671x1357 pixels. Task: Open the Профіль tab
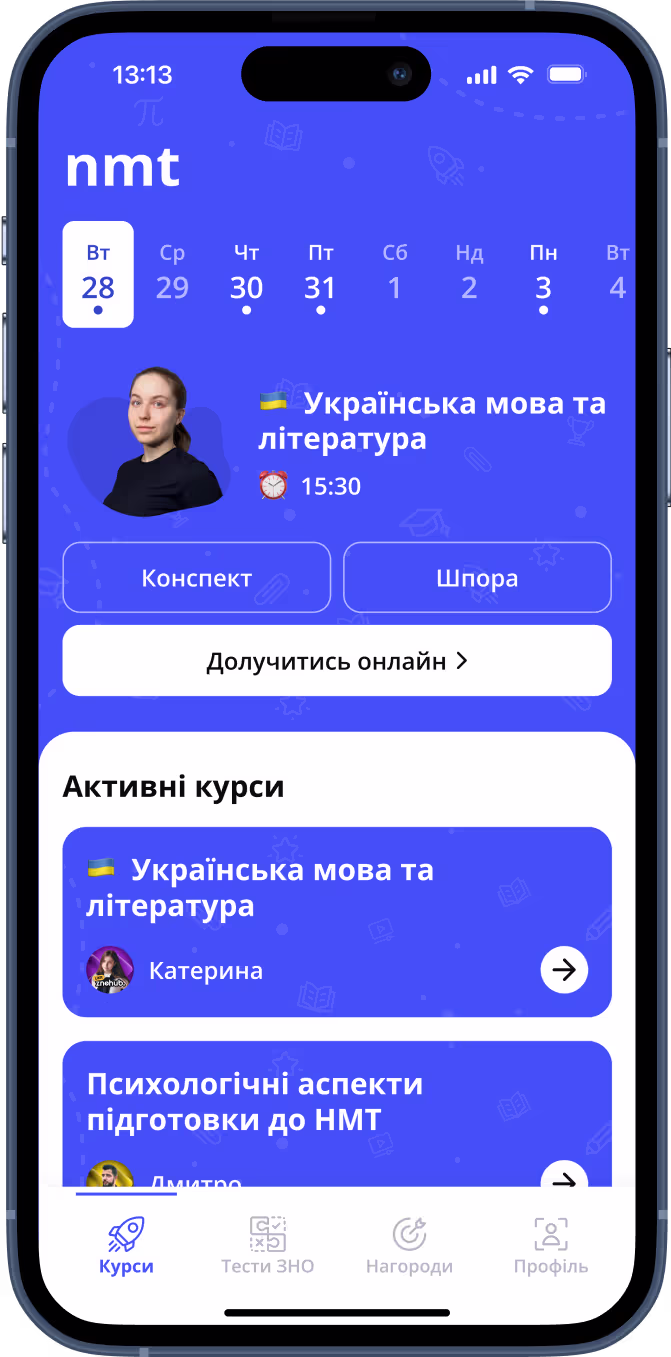click(x=550, y=1246)
